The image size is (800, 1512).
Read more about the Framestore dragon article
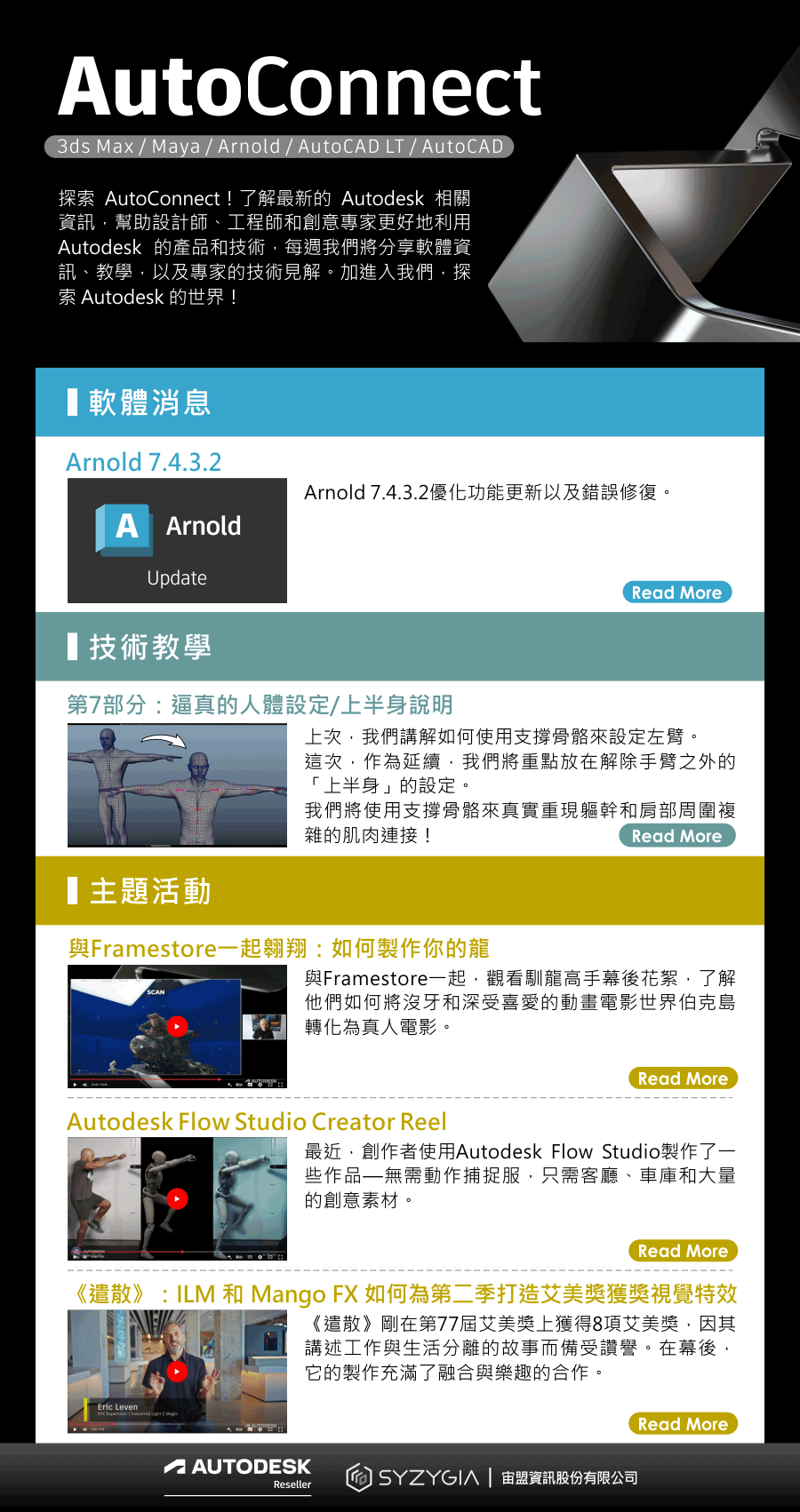pos(683,1078)
